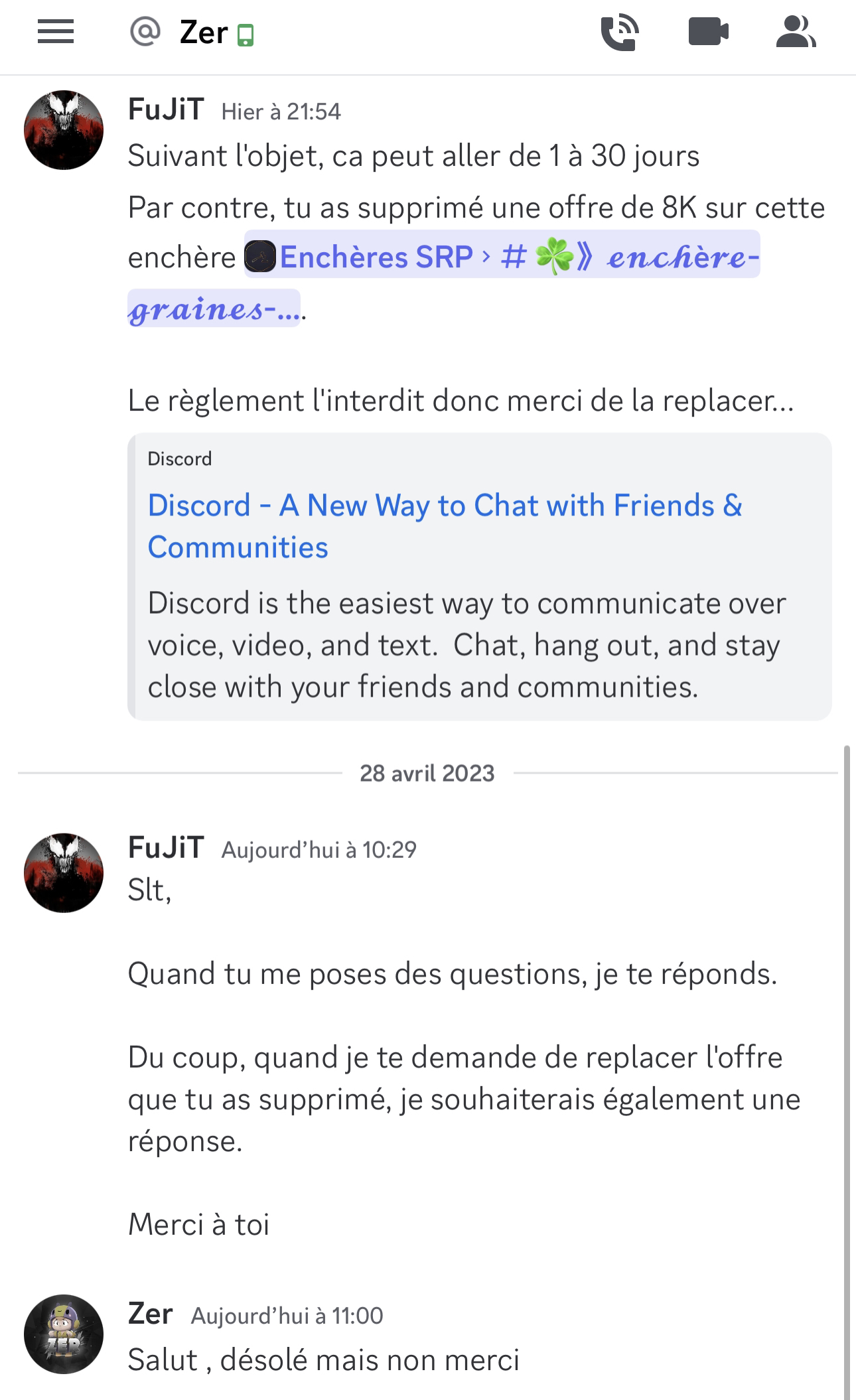Start a video call with Zer

click(709, 32)
